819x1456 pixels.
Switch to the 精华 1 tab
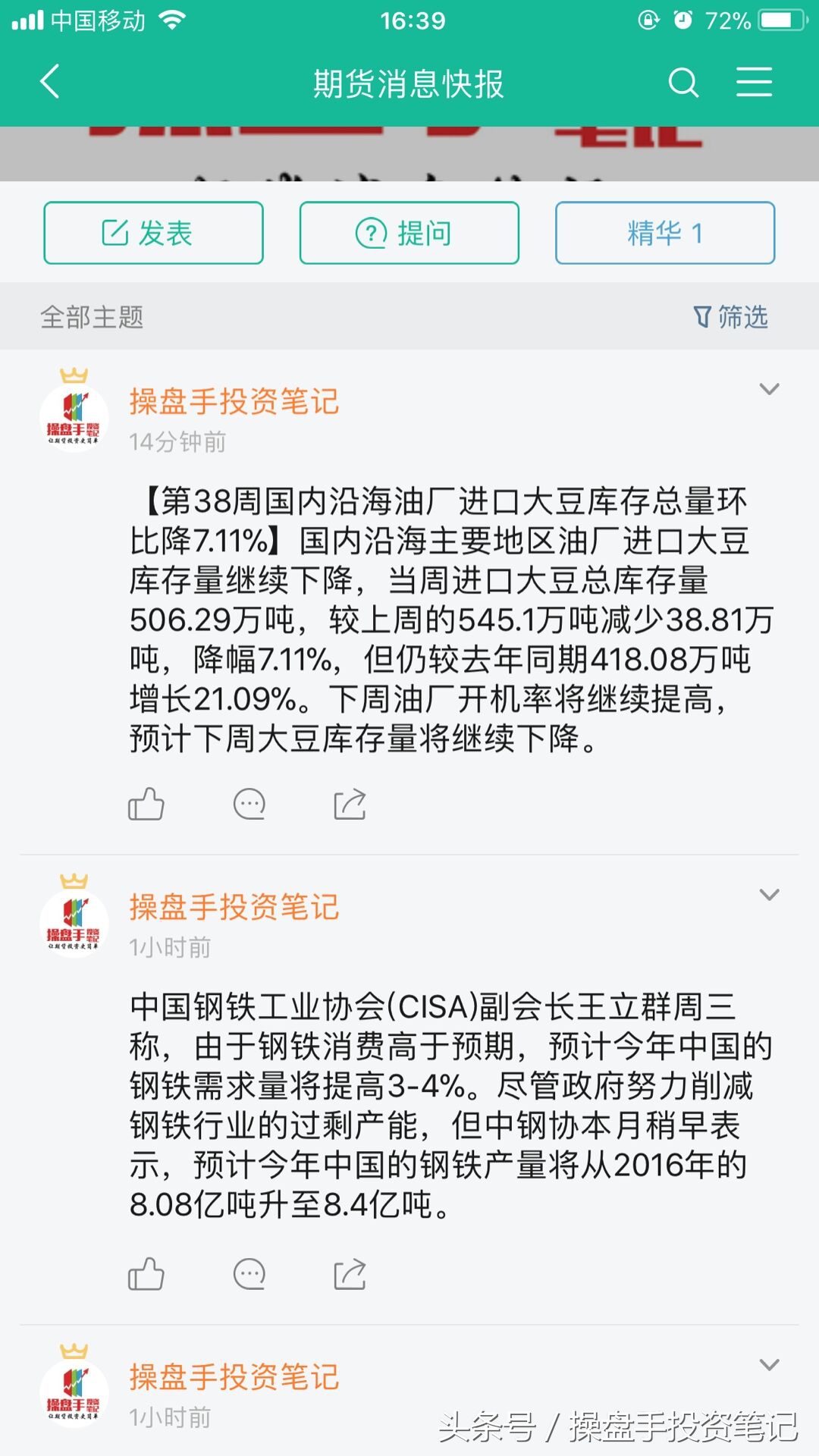664,233
